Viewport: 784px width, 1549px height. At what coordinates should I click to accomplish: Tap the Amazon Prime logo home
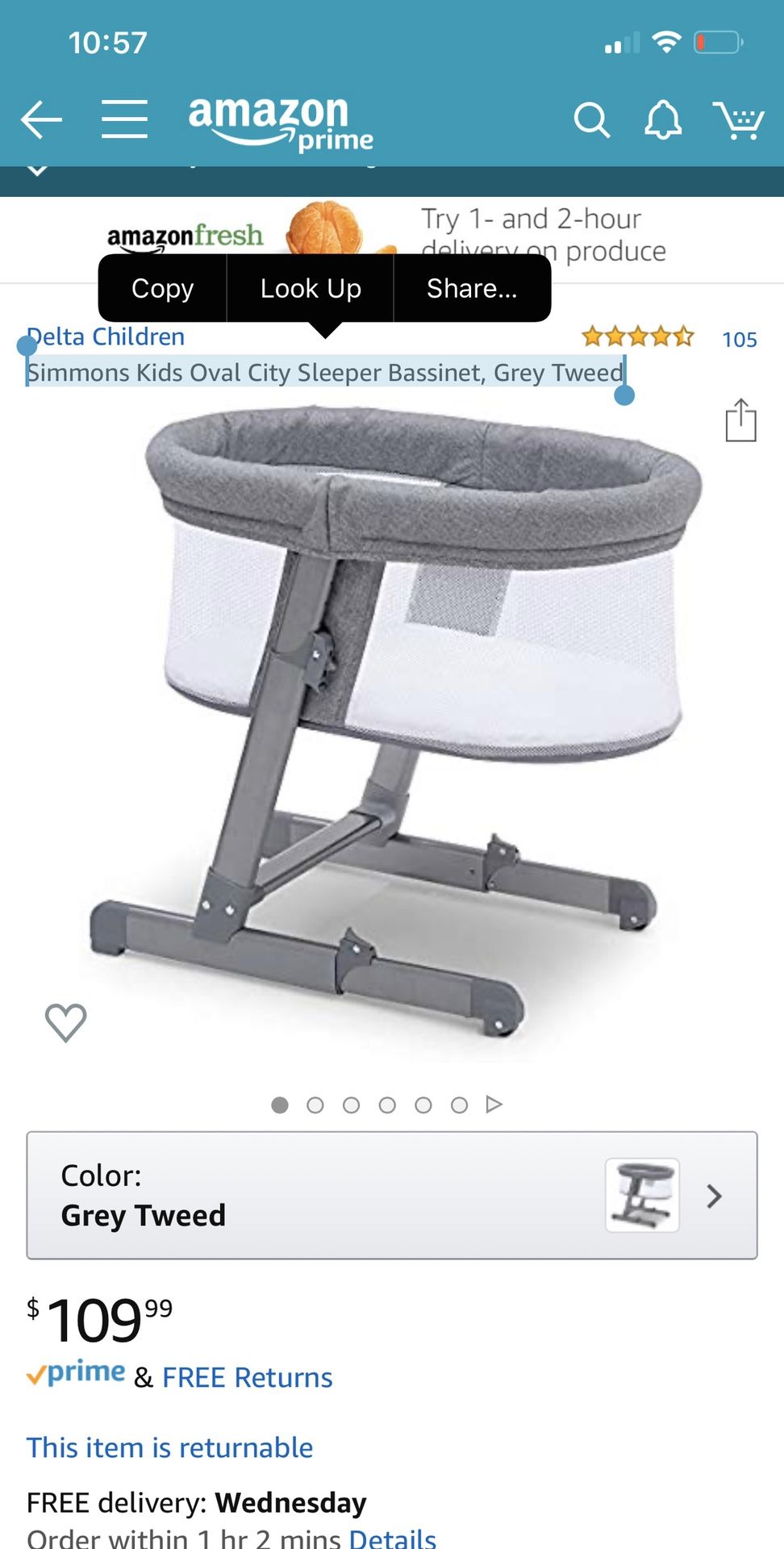point(281,123)
